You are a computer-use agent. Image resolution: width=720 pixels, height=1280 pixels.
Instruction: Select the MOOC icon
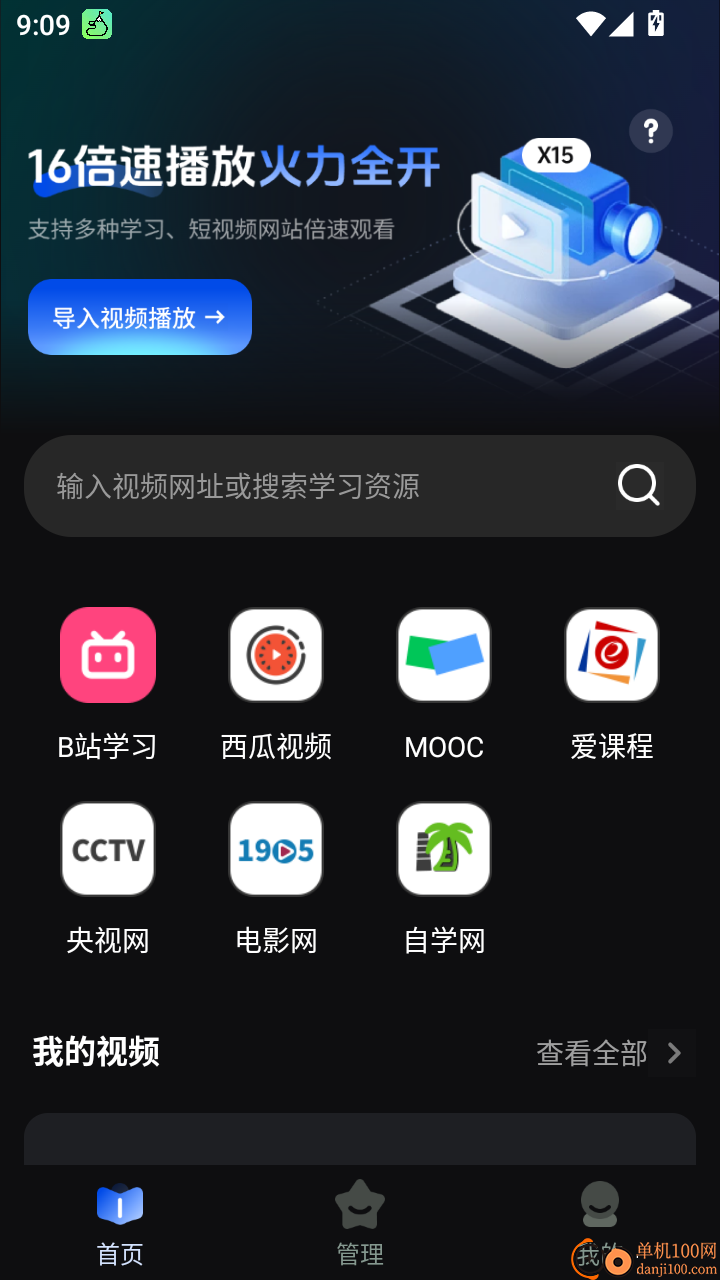444,655
